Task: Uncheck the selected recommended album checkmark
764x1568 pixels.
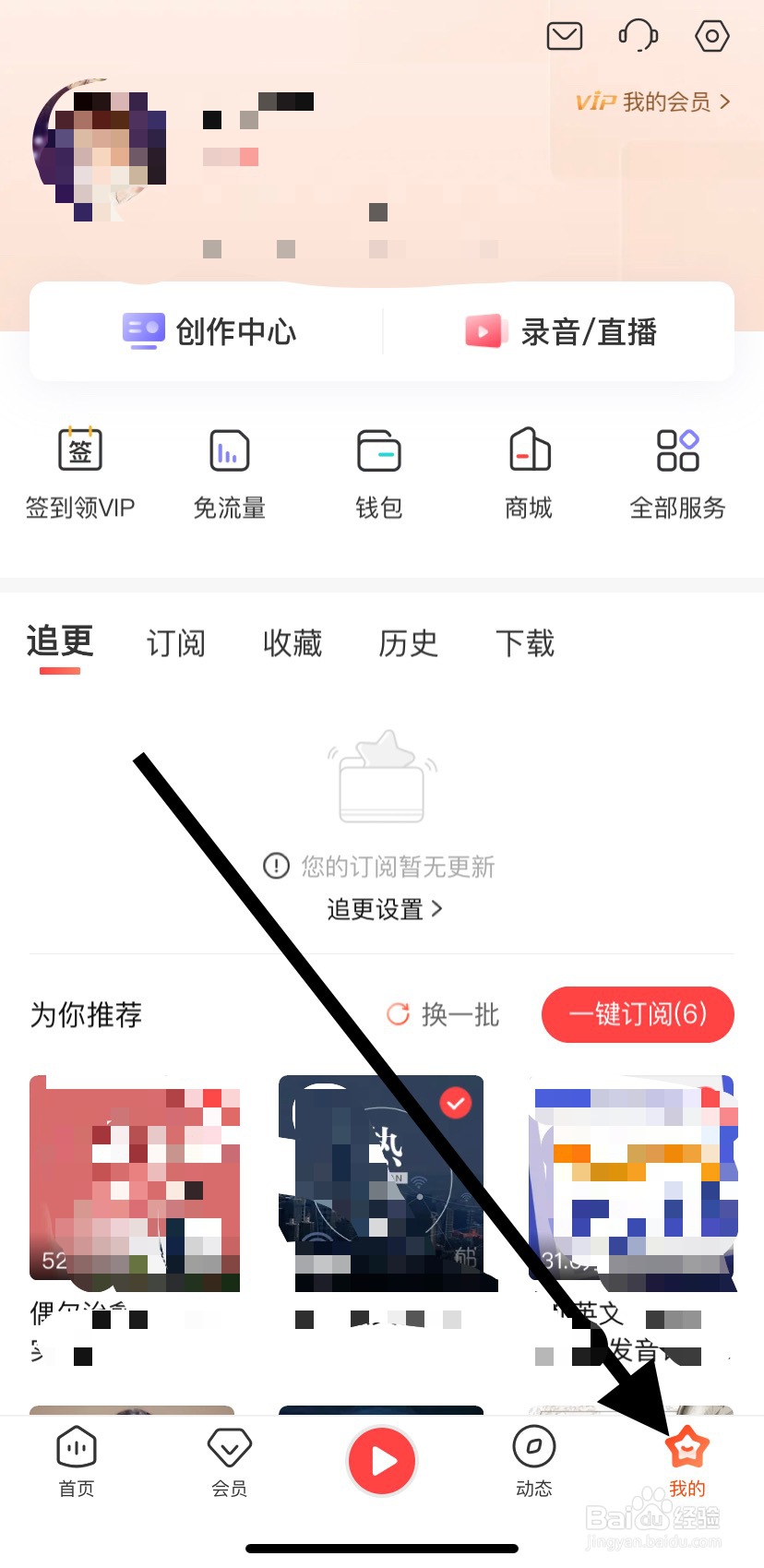Action: click(454, 1103)
